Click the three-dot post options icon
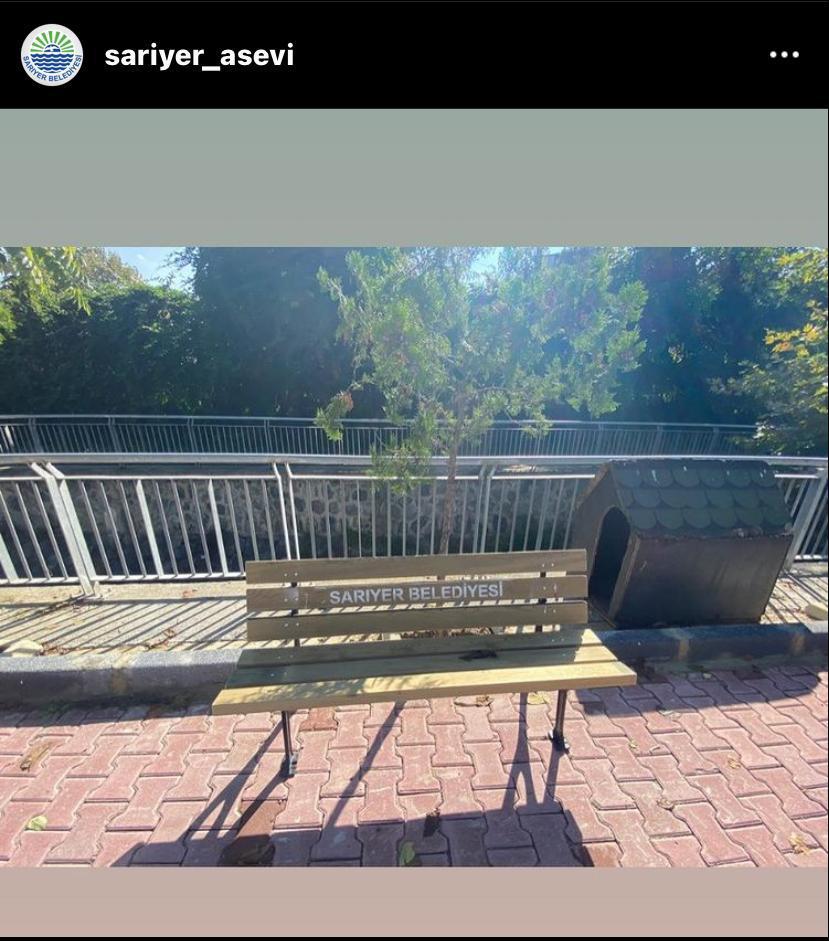829x941 pixels. click(x=783, y=55)
